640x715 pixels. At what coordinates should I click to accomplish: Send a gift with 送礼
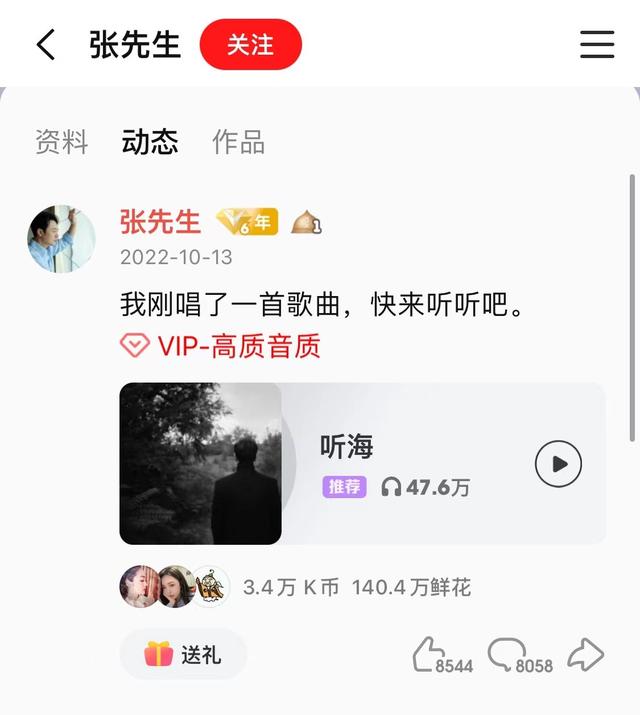[x=183, y=655]
